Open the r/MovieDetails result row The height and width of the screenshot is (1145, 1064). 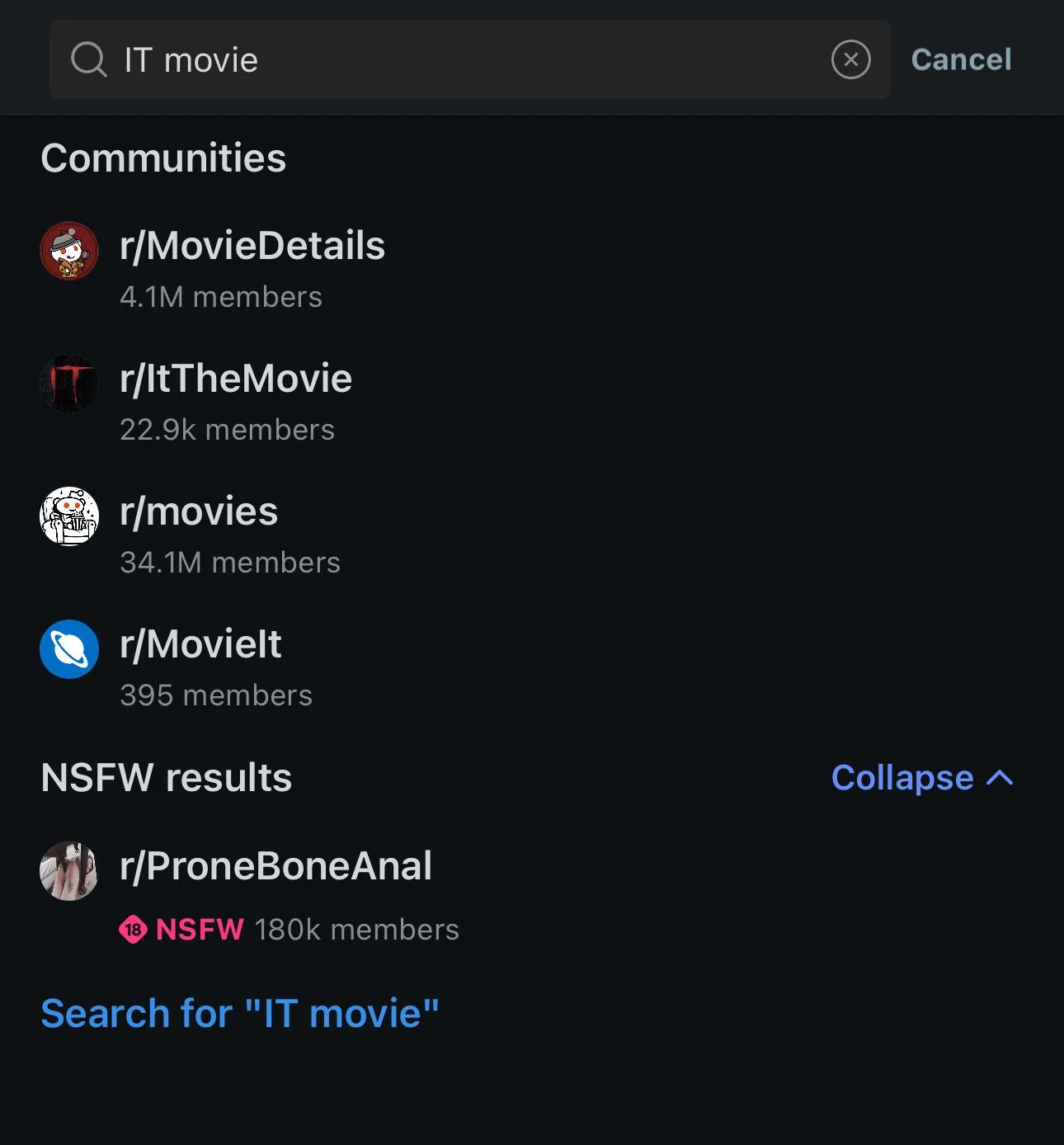[x=252, y=245]
